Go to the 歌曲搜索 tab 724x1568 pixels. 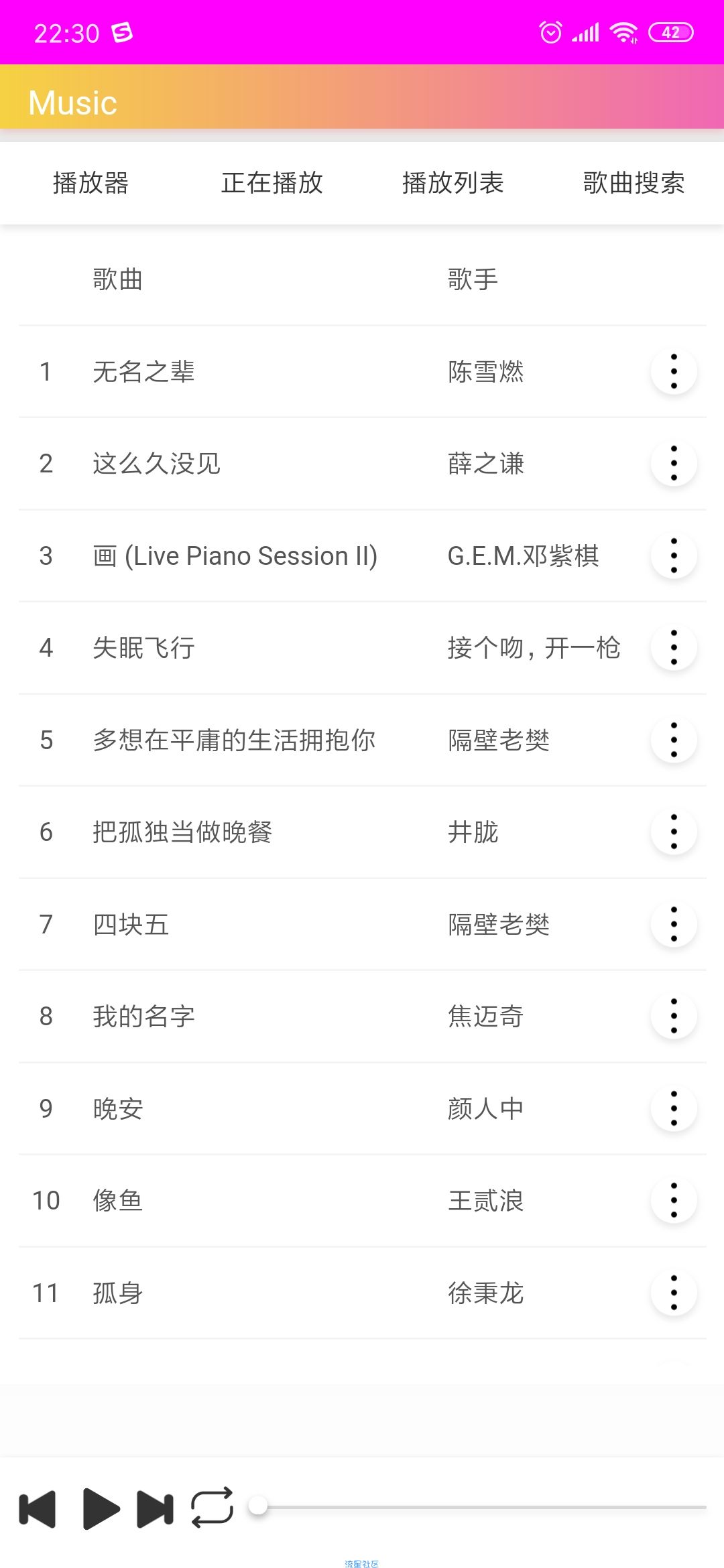click(633, 183)
